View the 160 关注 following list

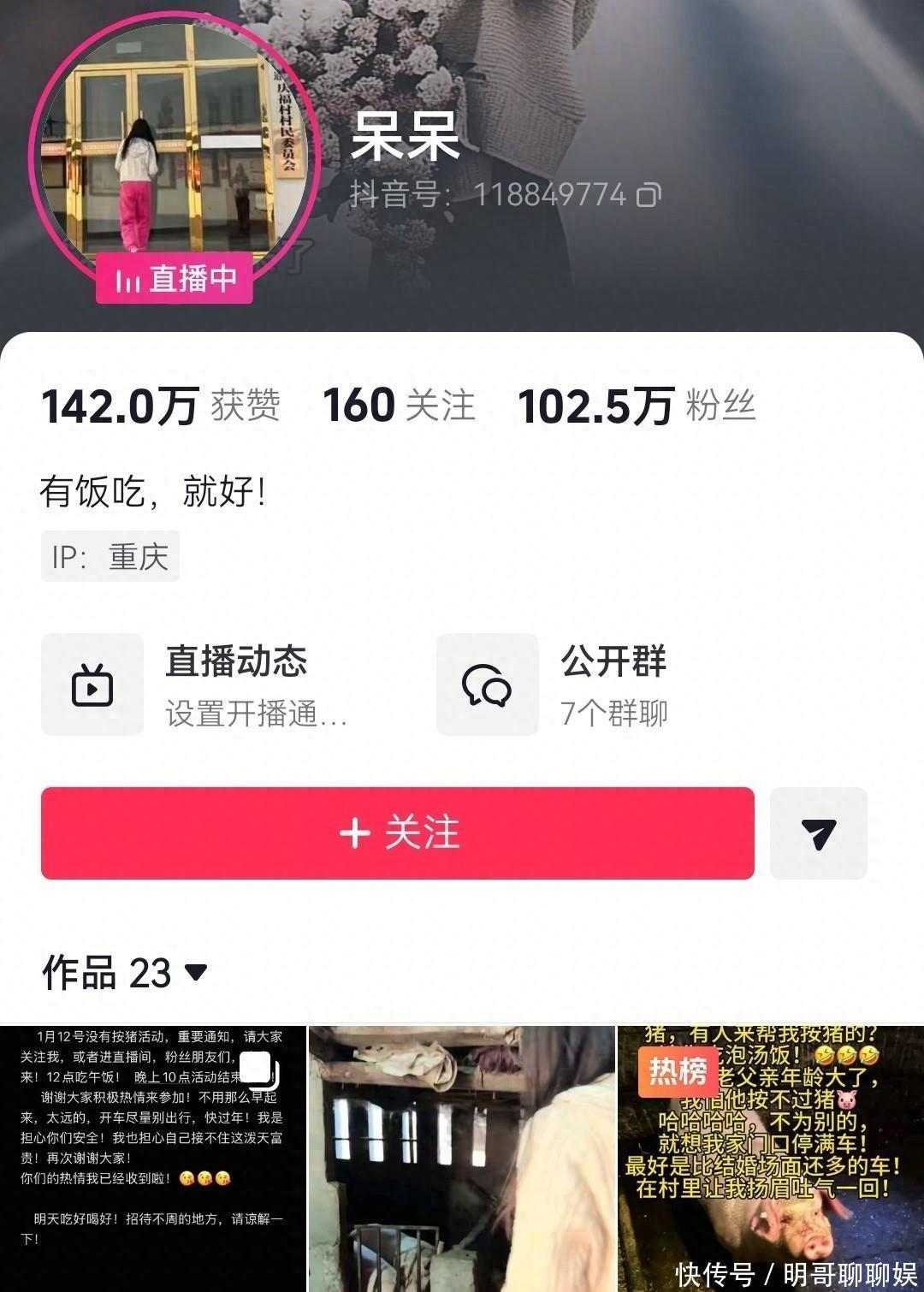coord(398,406)
